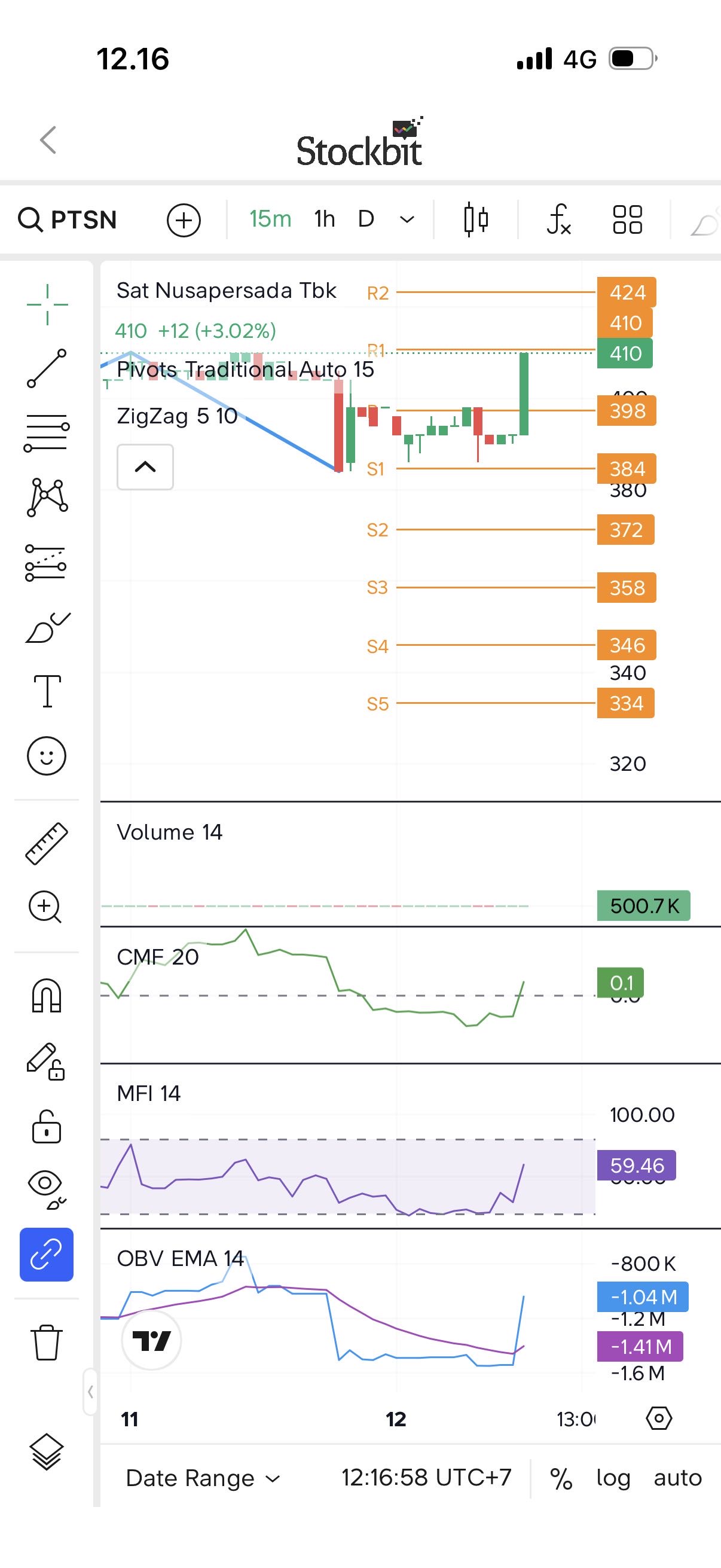Image resolution: width=721 pixels, height=1568 pixels.
Task: Switch to the 1h timeframe
Action: coord(324,219)
